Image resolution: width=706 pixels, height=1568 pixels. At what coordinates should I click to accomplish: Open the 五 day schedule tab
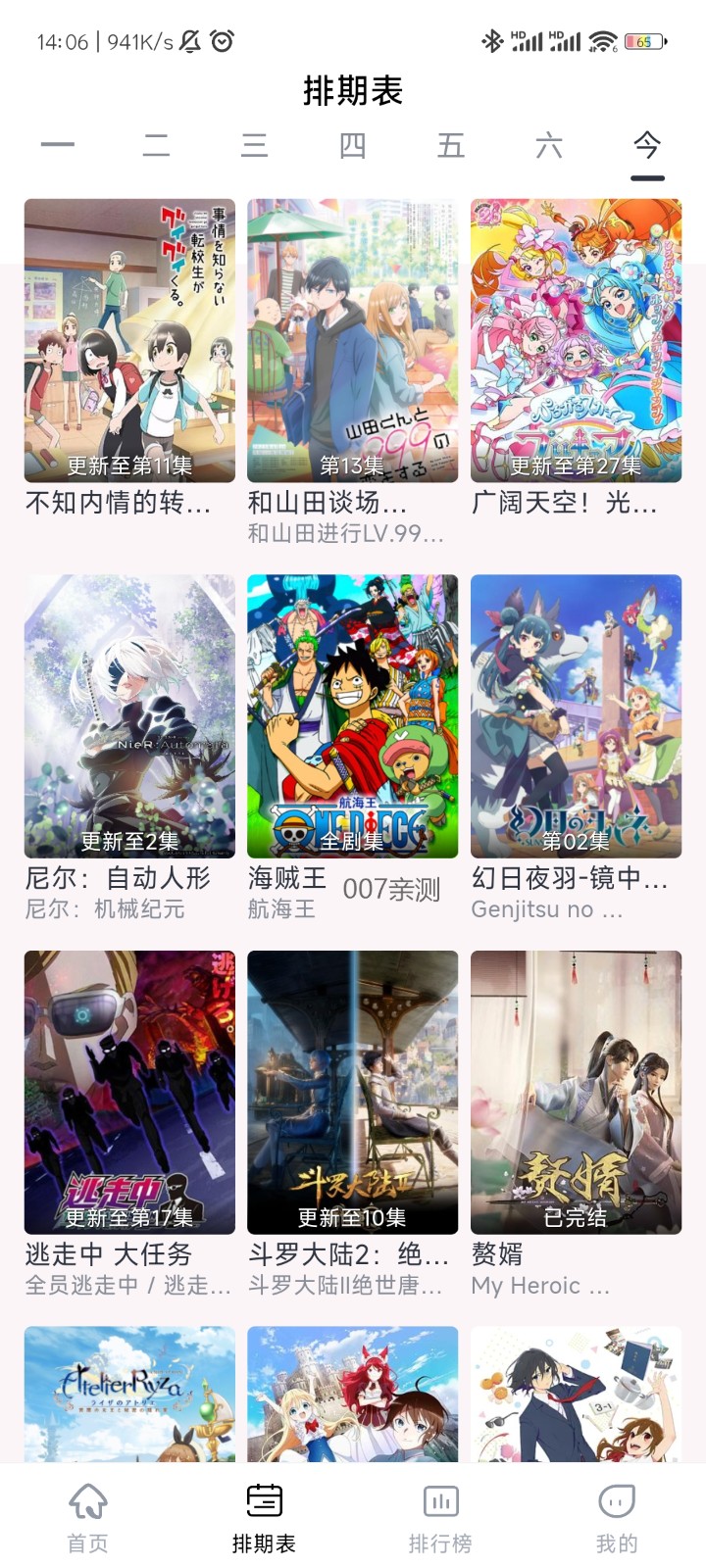(x=450, y=146)
